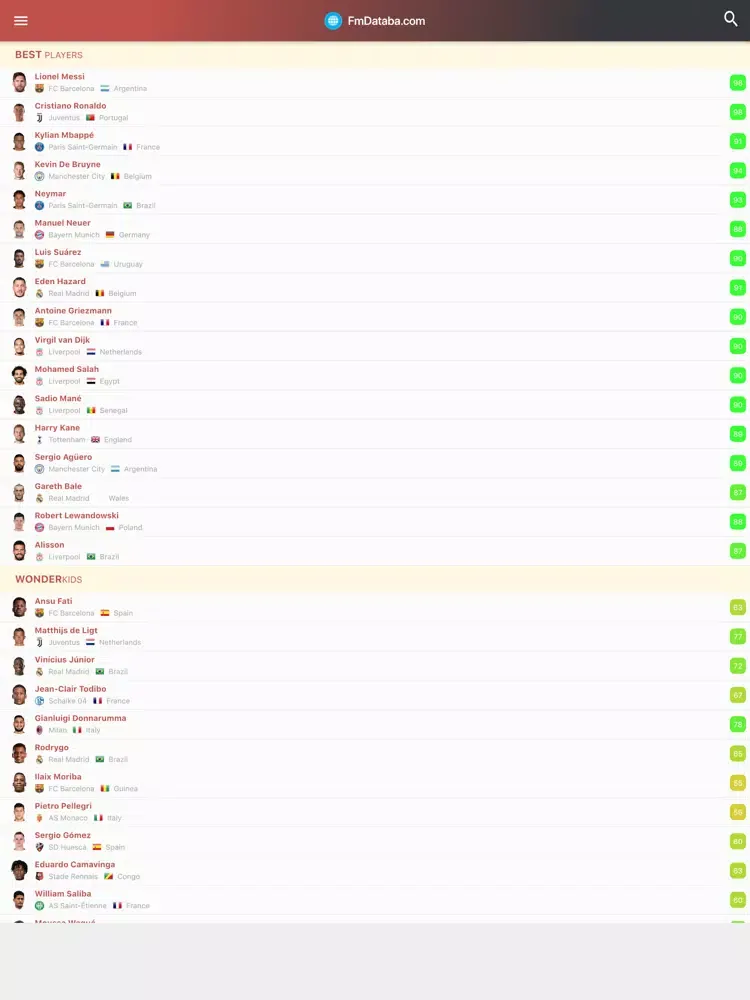View Eden Hazard's player page

click(x=60, y=282)
